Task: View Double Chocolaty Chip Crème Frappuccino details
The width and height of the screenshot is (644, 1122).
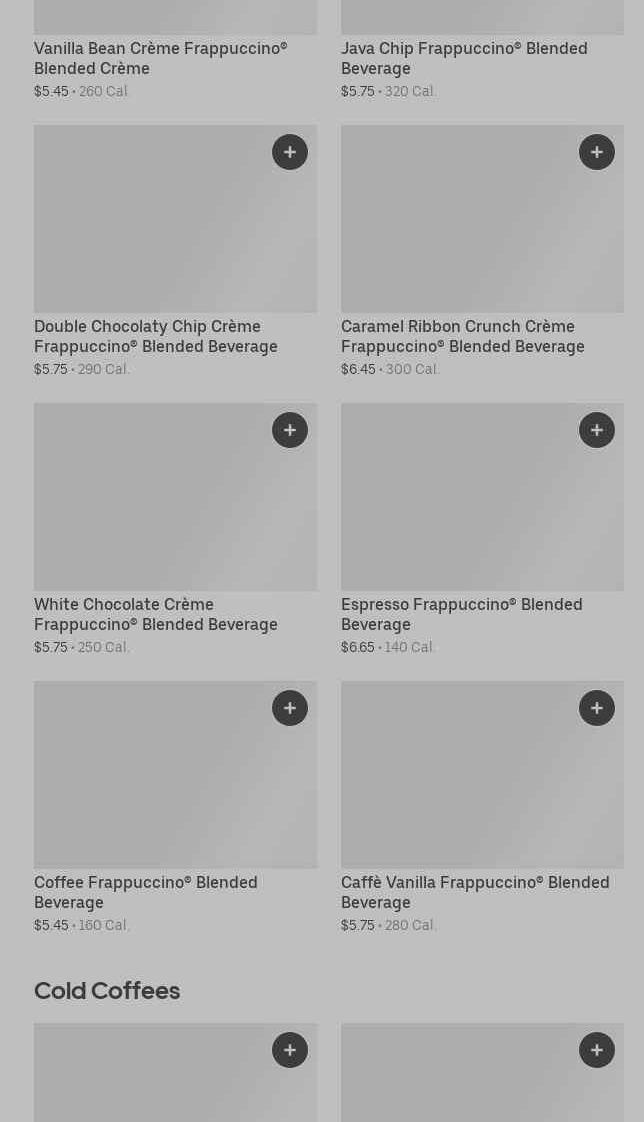Action: pyautogui.click(x=156, y=336)
